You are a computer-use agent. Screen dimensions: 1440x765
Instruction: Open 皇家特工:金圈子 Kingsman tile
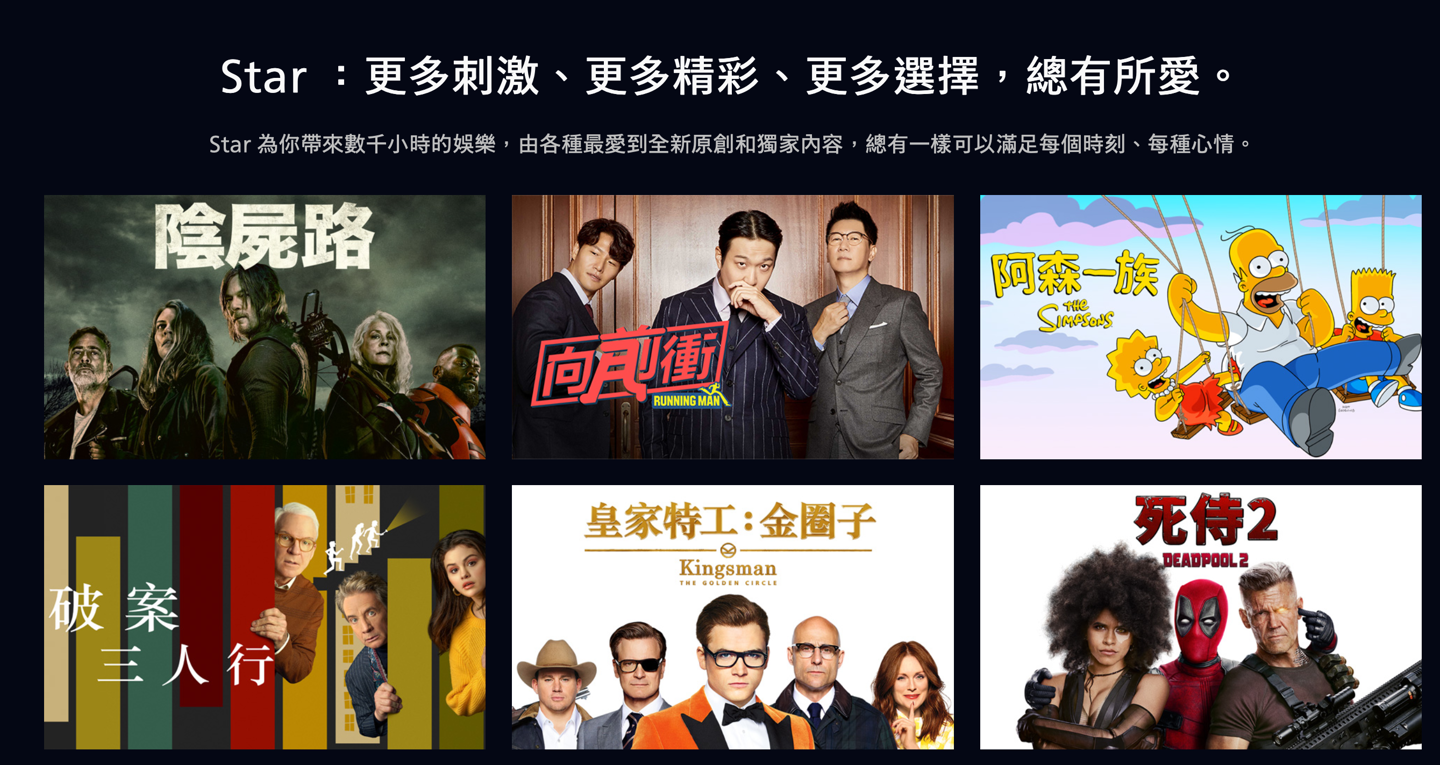(732, 617)
